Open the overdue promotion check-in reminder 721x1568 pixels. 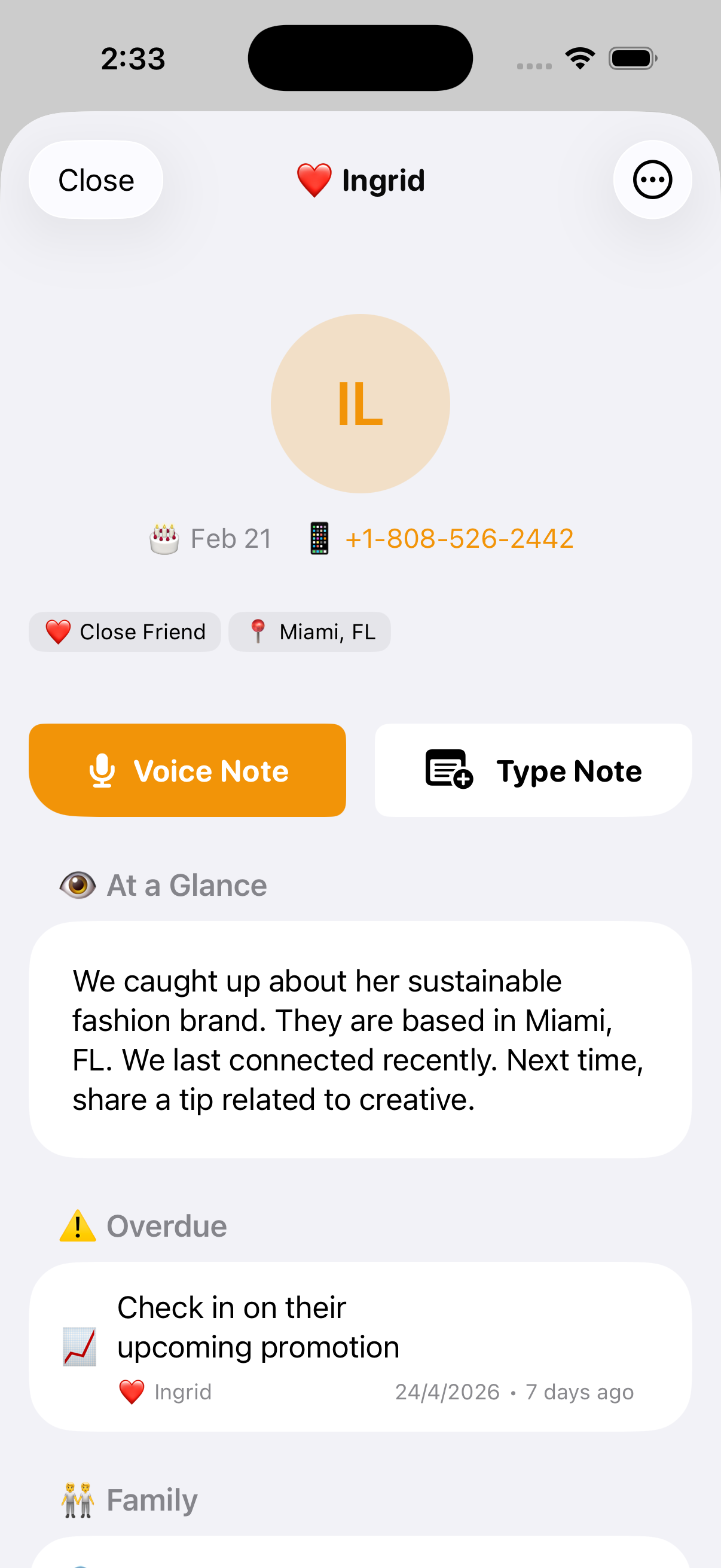pos(360,1347)
